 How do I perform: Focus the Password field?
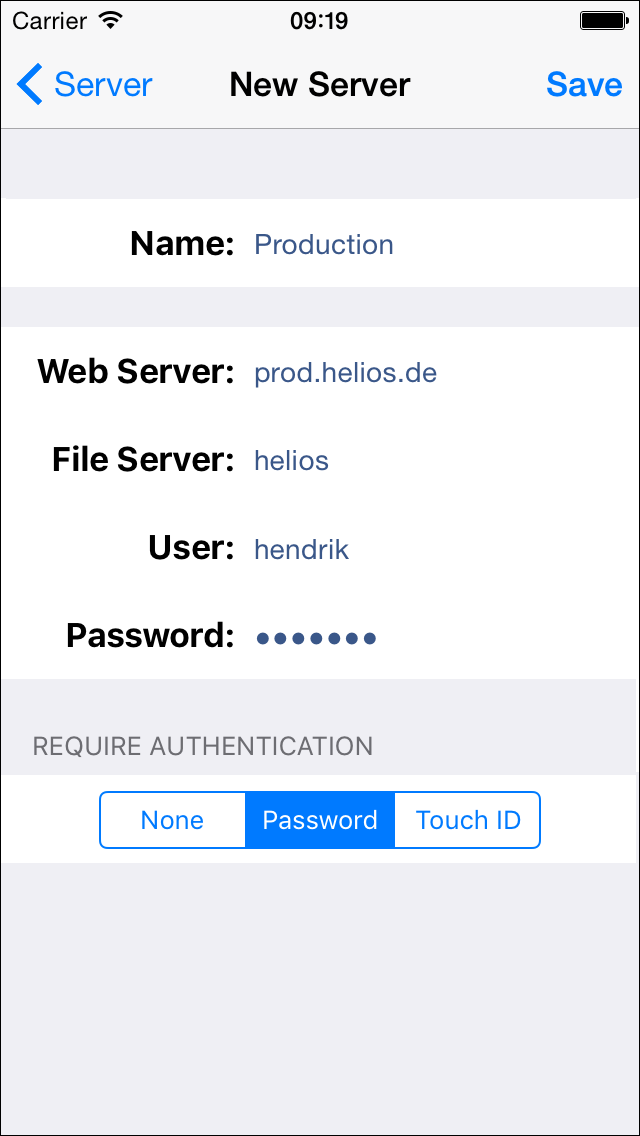[x=435, y=638]
